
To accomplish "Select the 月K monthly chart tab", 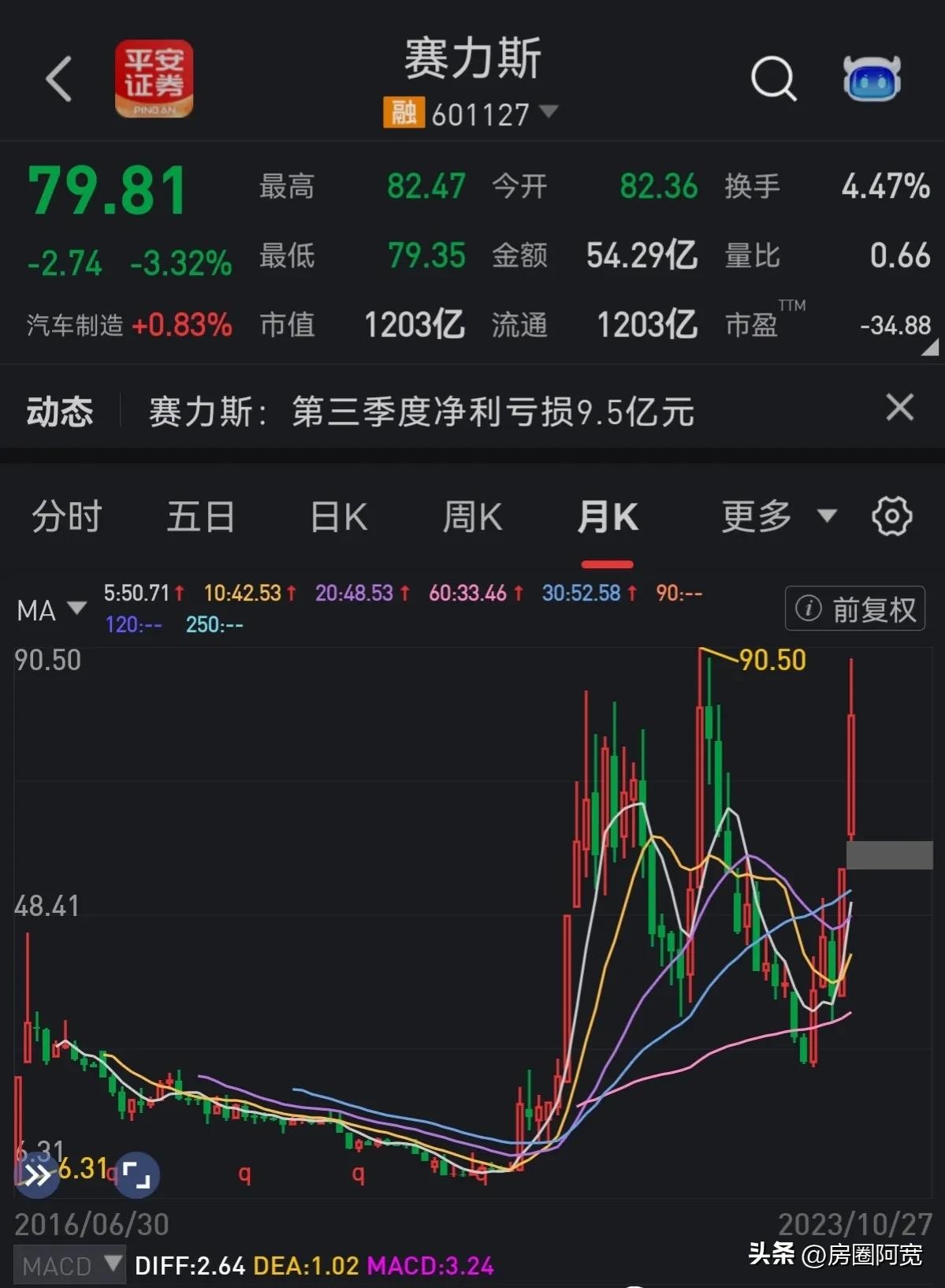I will (607, 518).
